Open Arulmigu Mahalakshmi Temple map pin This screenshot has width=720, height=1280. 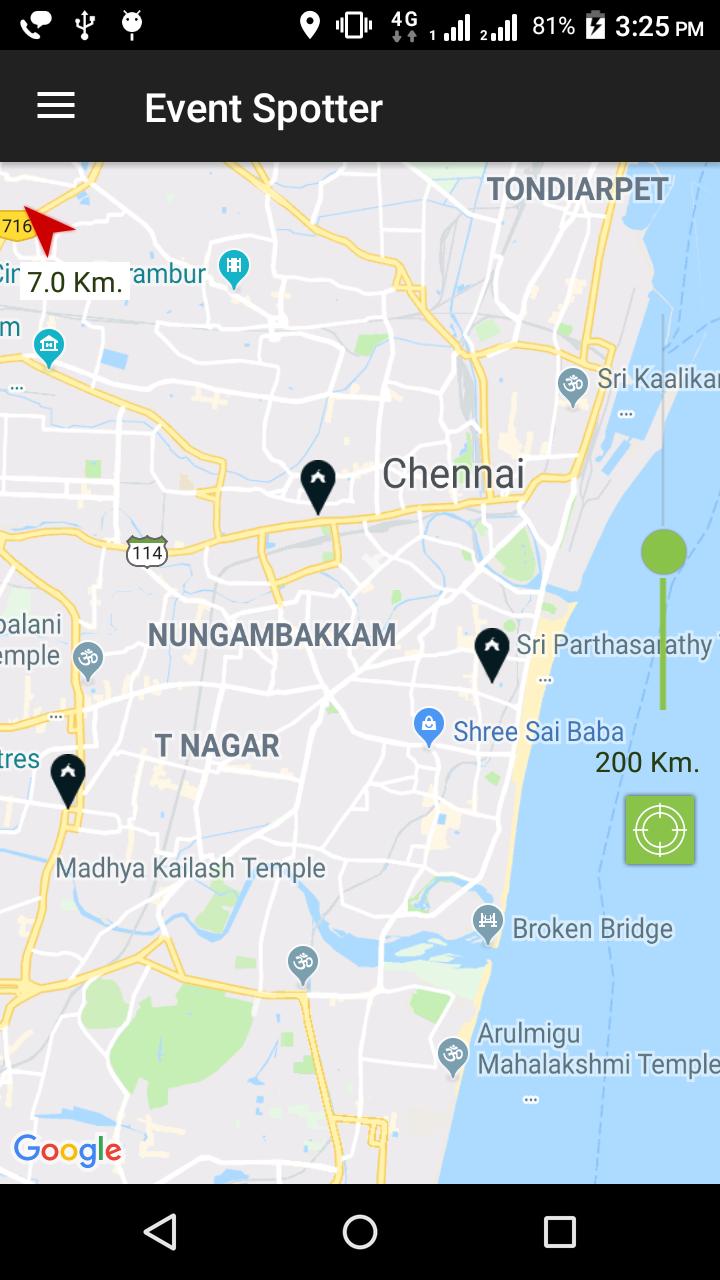coord(453,1056)
